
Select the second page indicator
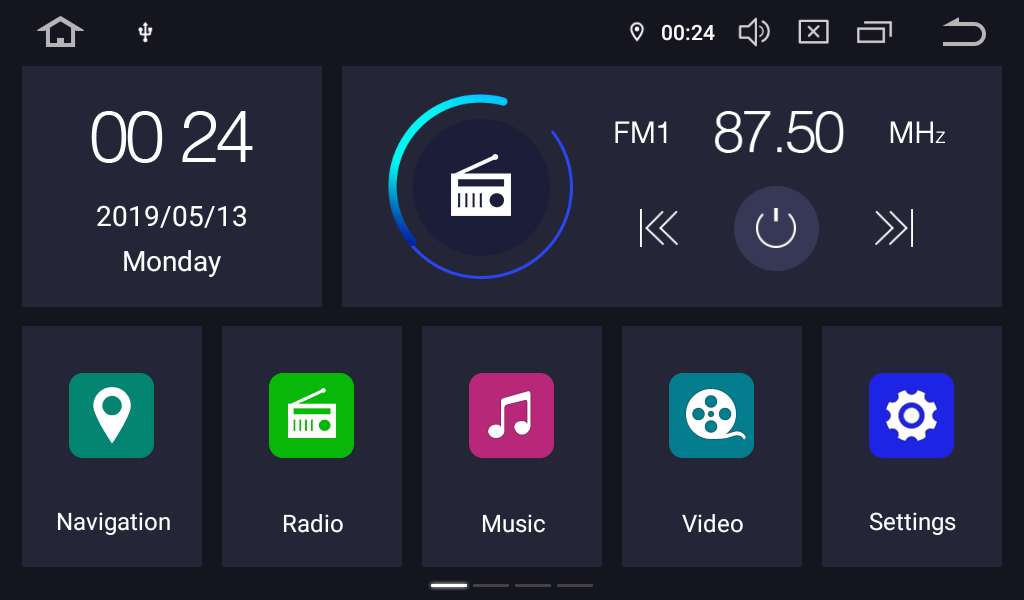(x=491, y=585)
